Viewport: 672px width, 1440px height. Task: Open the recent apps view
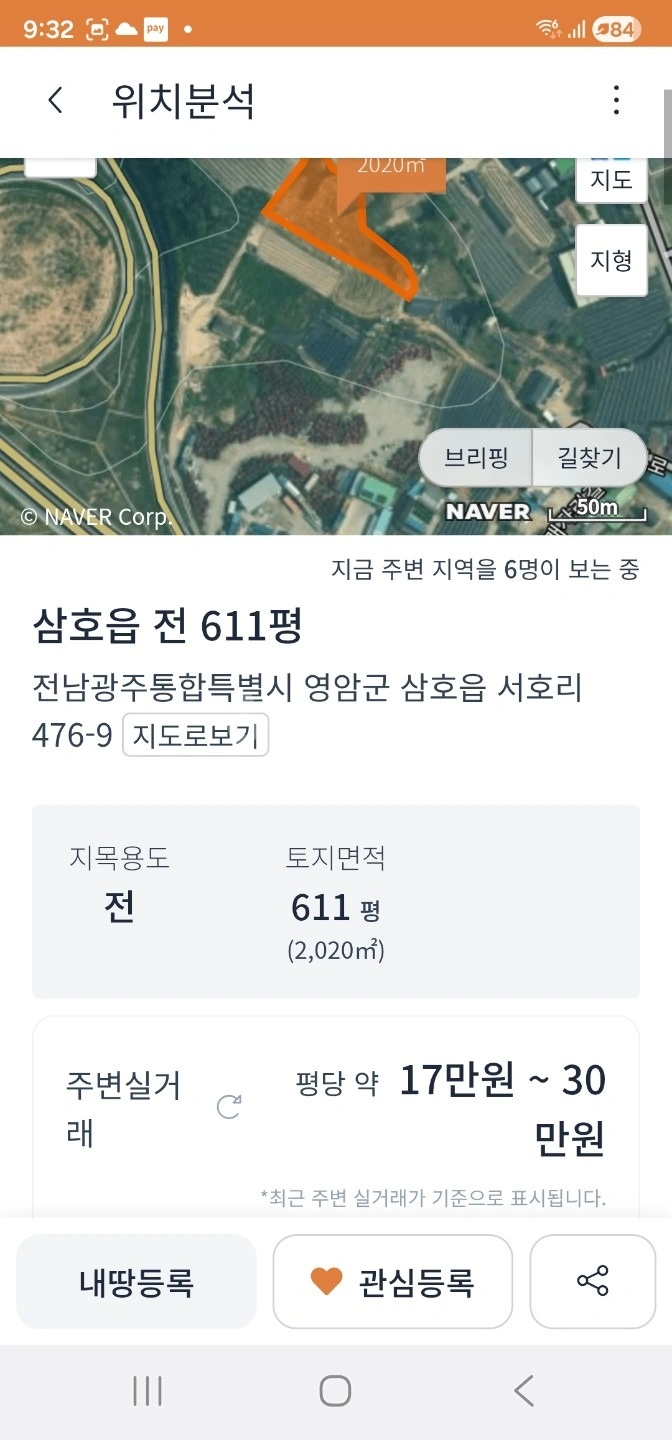coord(148,1391)
